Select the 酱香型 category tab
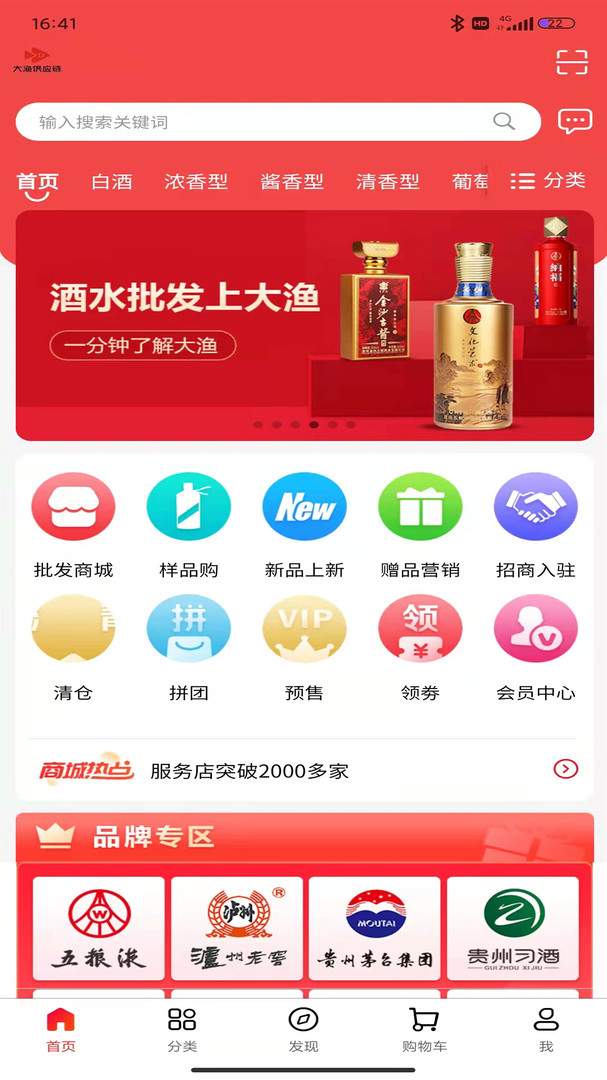Screen dimensions: 607x1080 292,182
